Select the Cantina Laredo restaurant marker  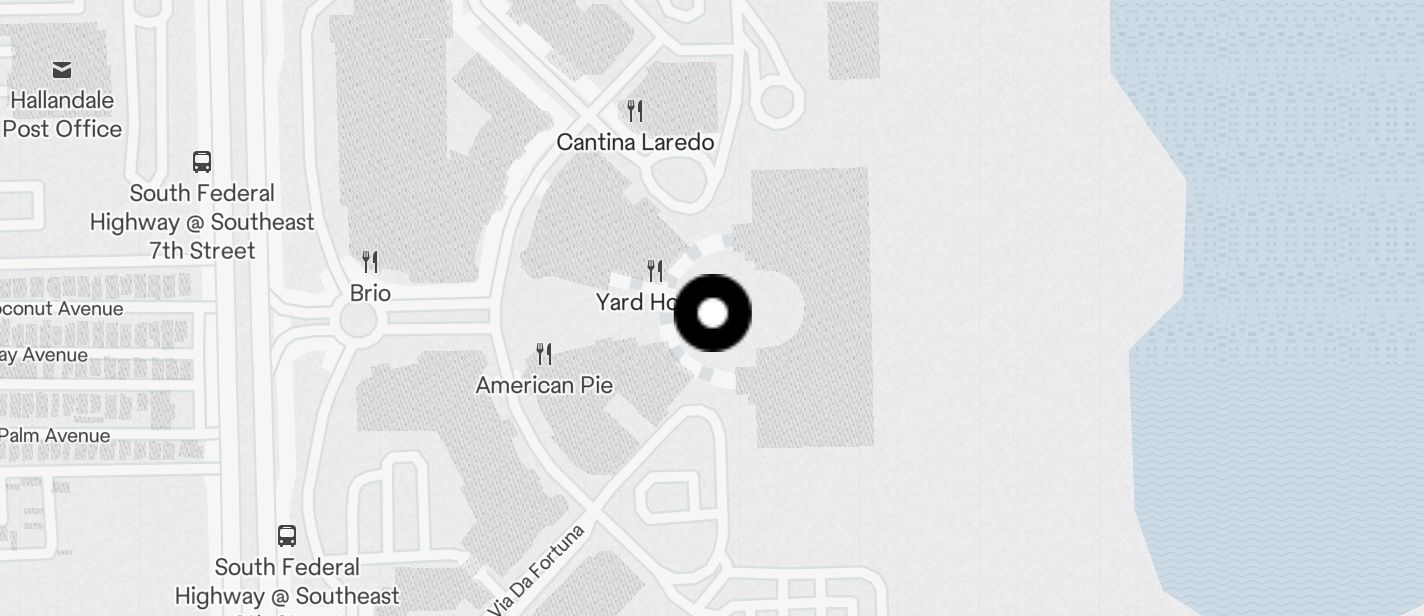coord(635,111)
